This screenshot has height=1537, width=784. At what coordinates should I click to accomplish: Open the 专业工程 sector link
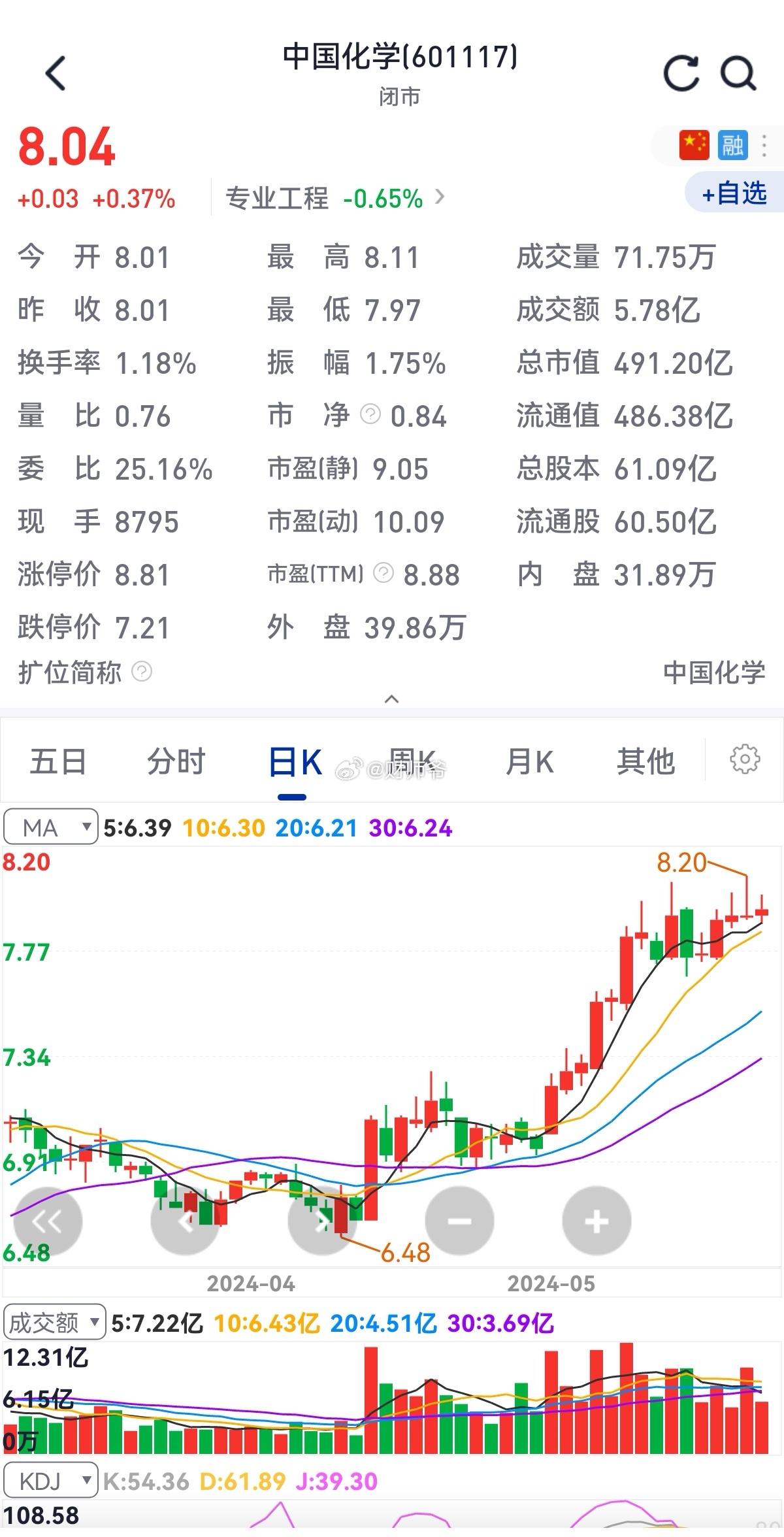pyautogui.click(x=335, y=198)
